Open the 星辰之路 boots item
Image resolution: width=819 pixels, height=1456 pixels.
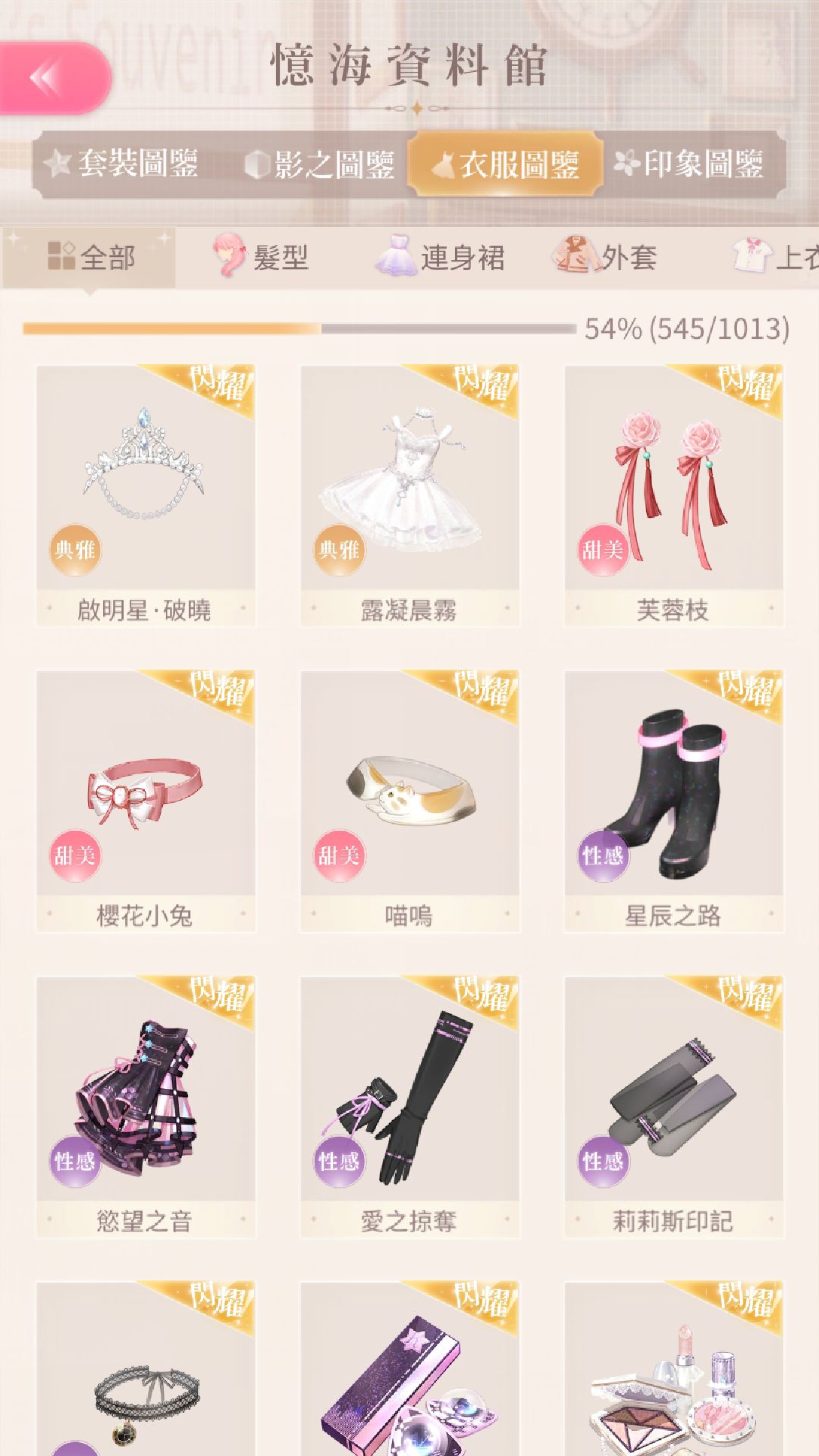pos(673,800)
